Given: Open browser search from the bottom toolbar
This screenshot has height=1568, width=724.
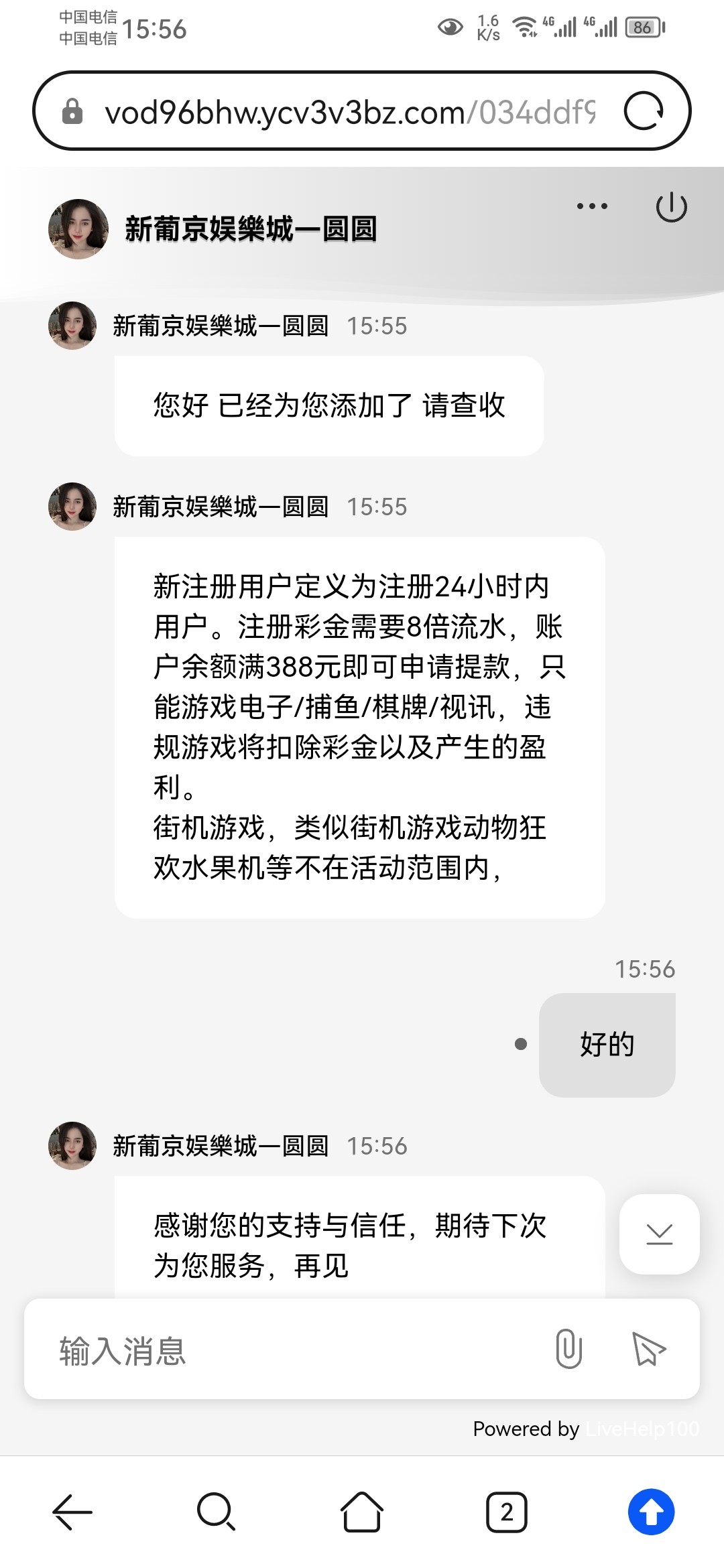Looking at the screenshot, I should 216,1512.
